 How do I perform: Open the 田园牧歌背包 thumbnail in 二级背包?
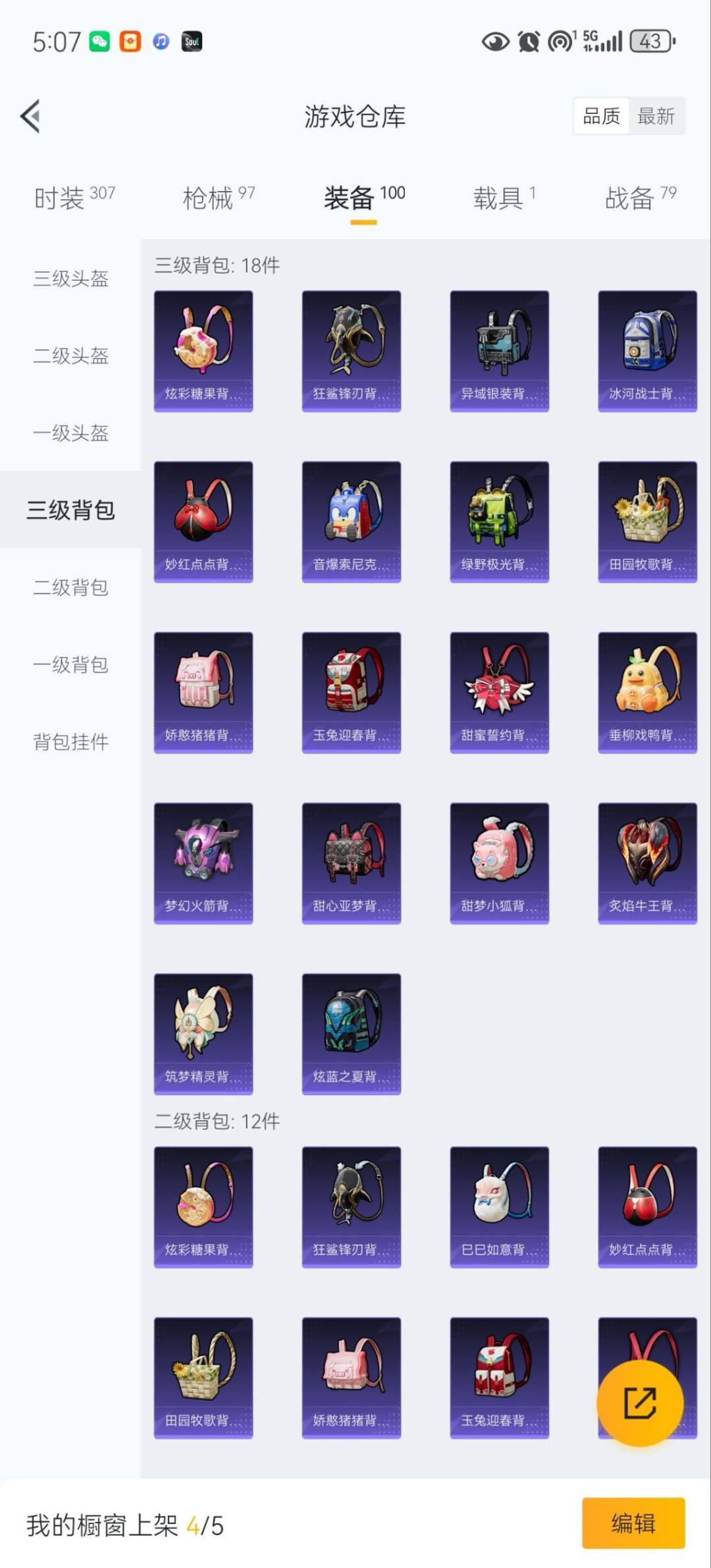[203, 1380]
